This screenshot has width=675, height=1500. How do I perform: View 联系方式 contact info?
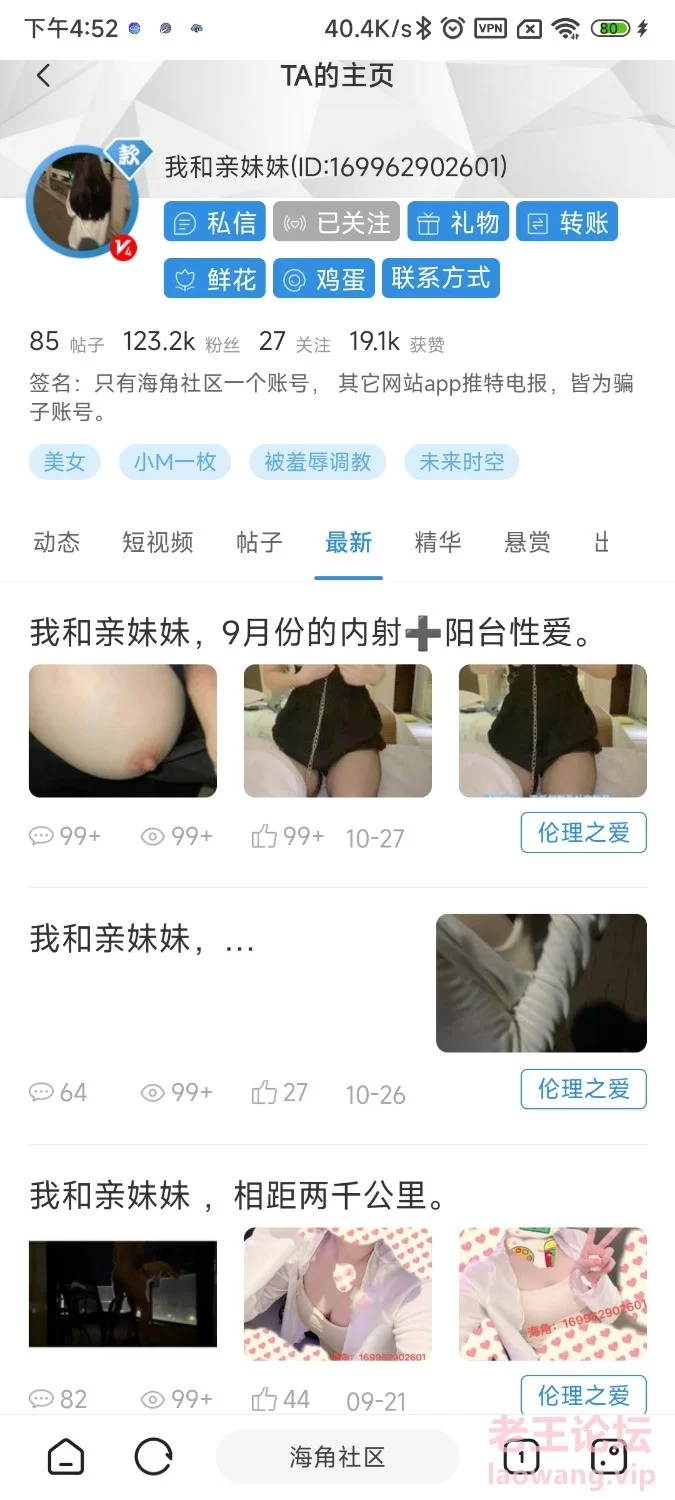click(440, 278)
